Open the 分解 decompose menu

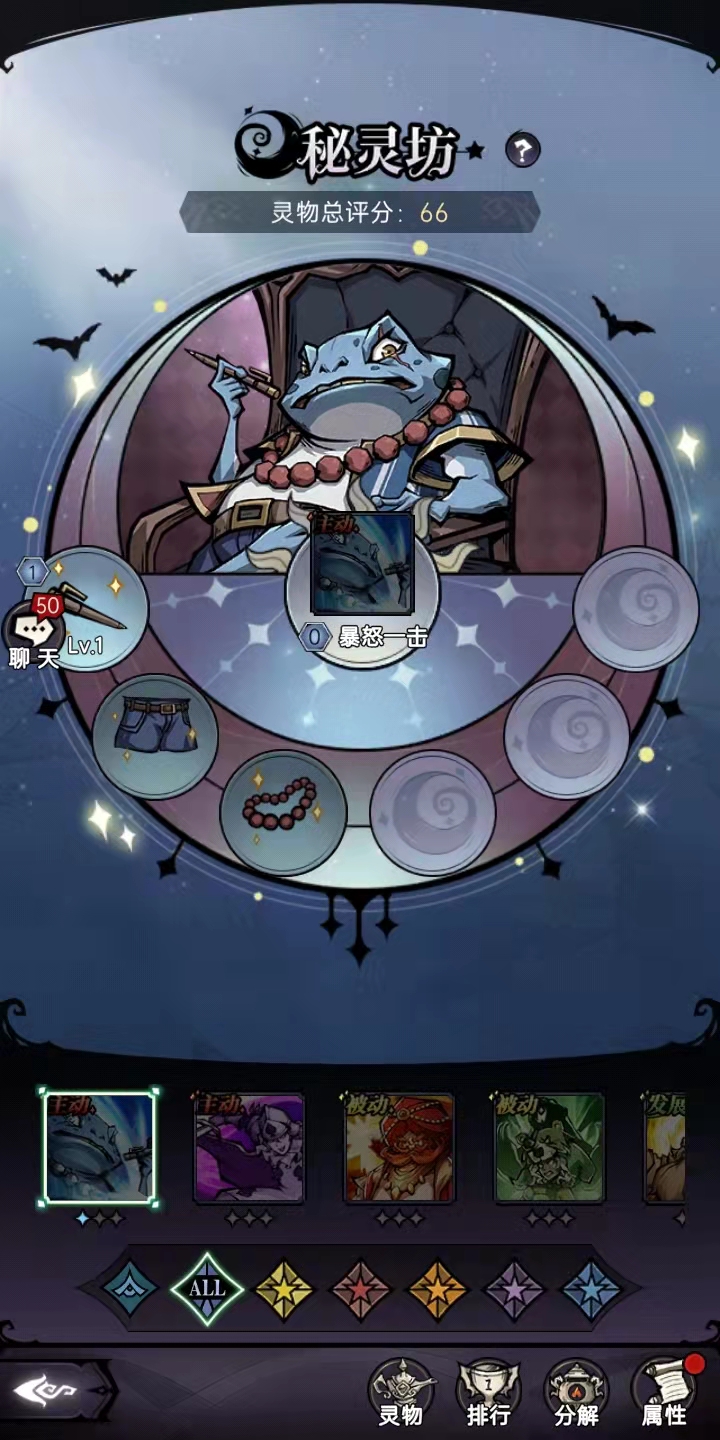point(576,1392)
